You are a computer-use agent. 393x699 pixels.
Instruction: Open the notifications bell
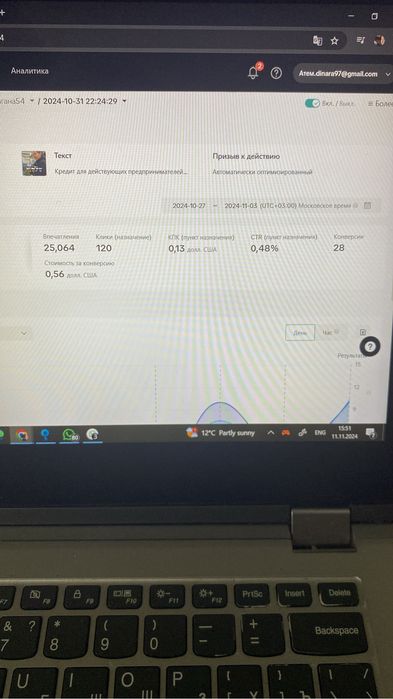point(253,73)
